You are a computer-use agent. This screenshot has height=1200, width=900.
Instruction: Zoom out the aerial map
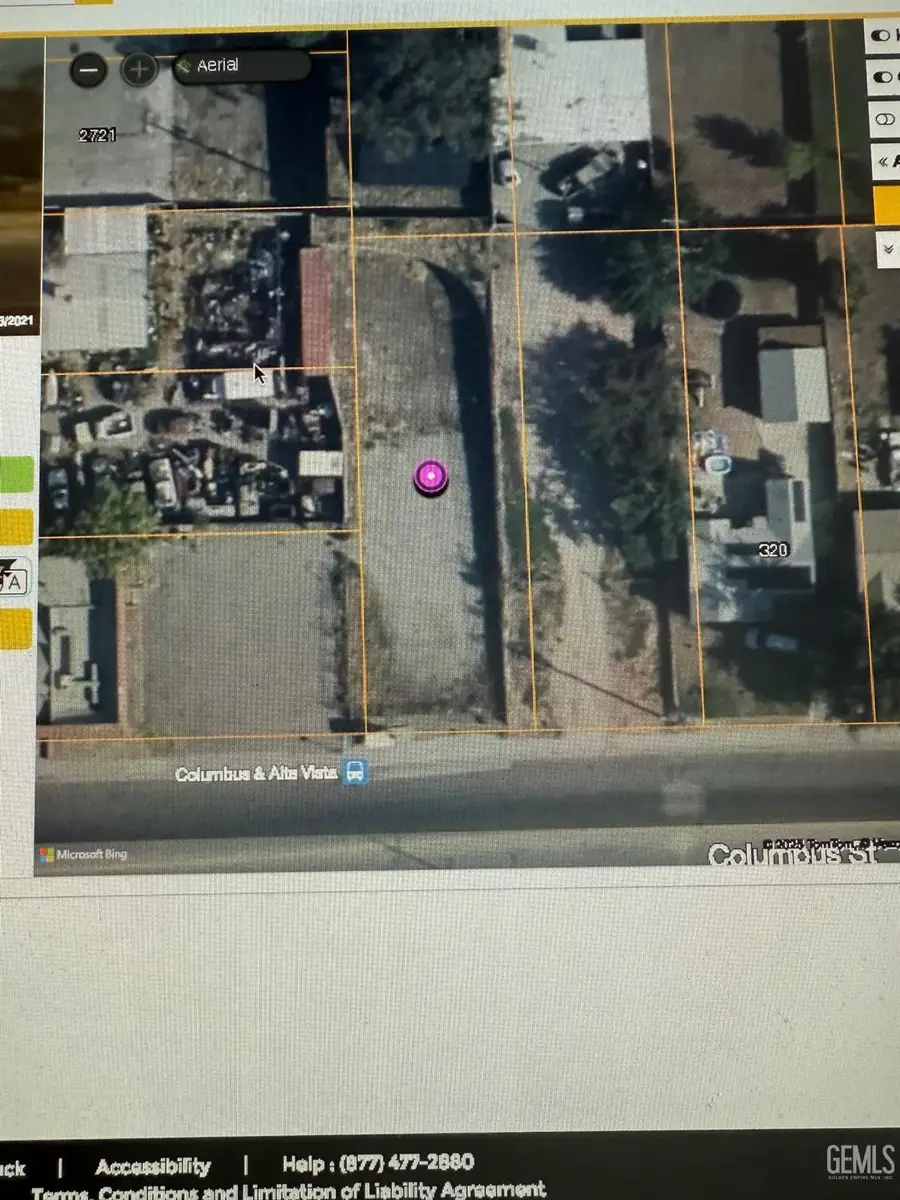pyautogui.click(x=89, y=70)
